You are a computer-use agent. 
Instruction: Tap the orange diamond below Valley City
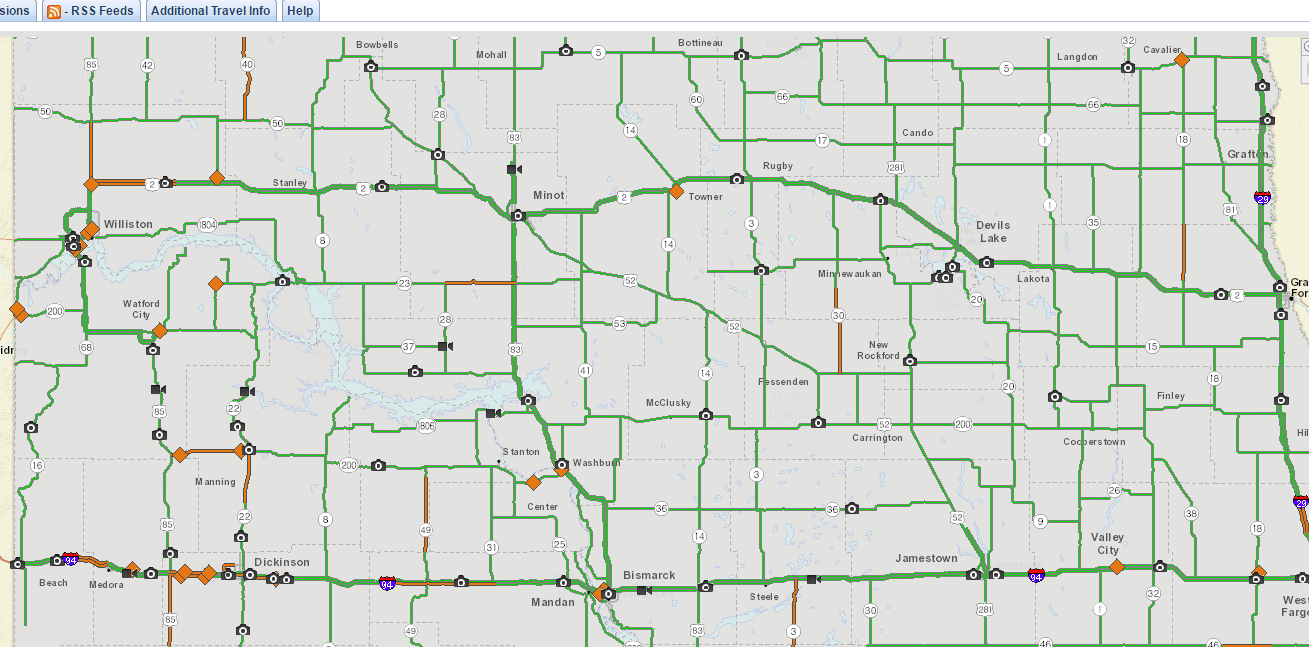click(x=1117, y=567)
